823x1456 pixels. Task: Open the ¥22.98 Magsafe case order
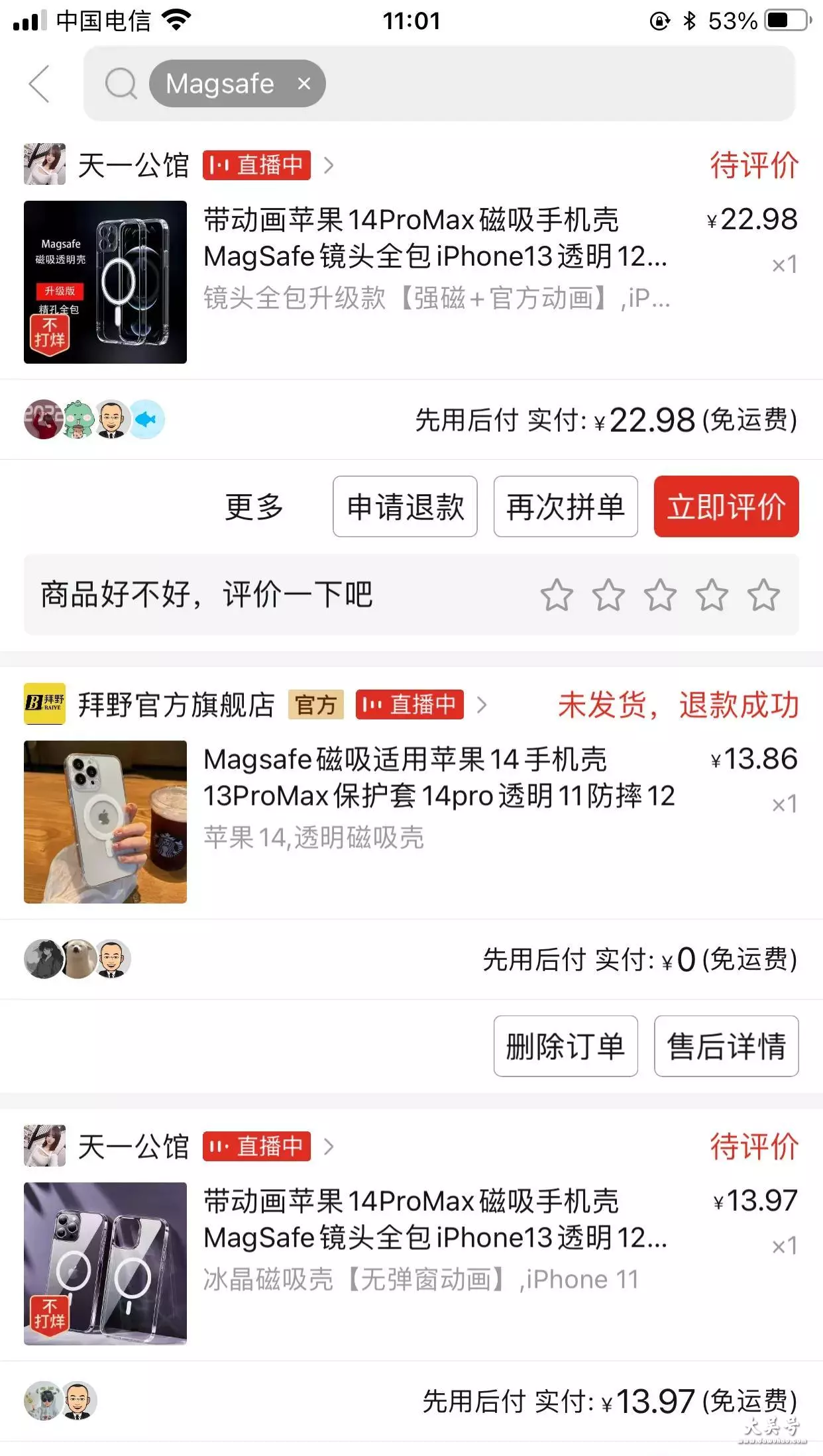(411, 282)
